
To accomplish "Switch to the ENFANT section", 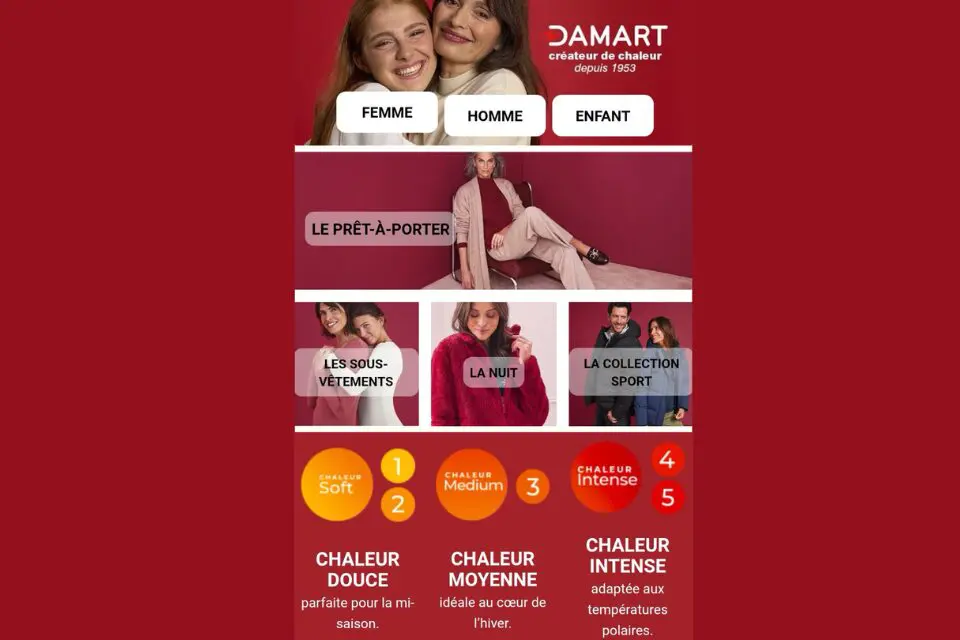I will [x=602, y=116].
